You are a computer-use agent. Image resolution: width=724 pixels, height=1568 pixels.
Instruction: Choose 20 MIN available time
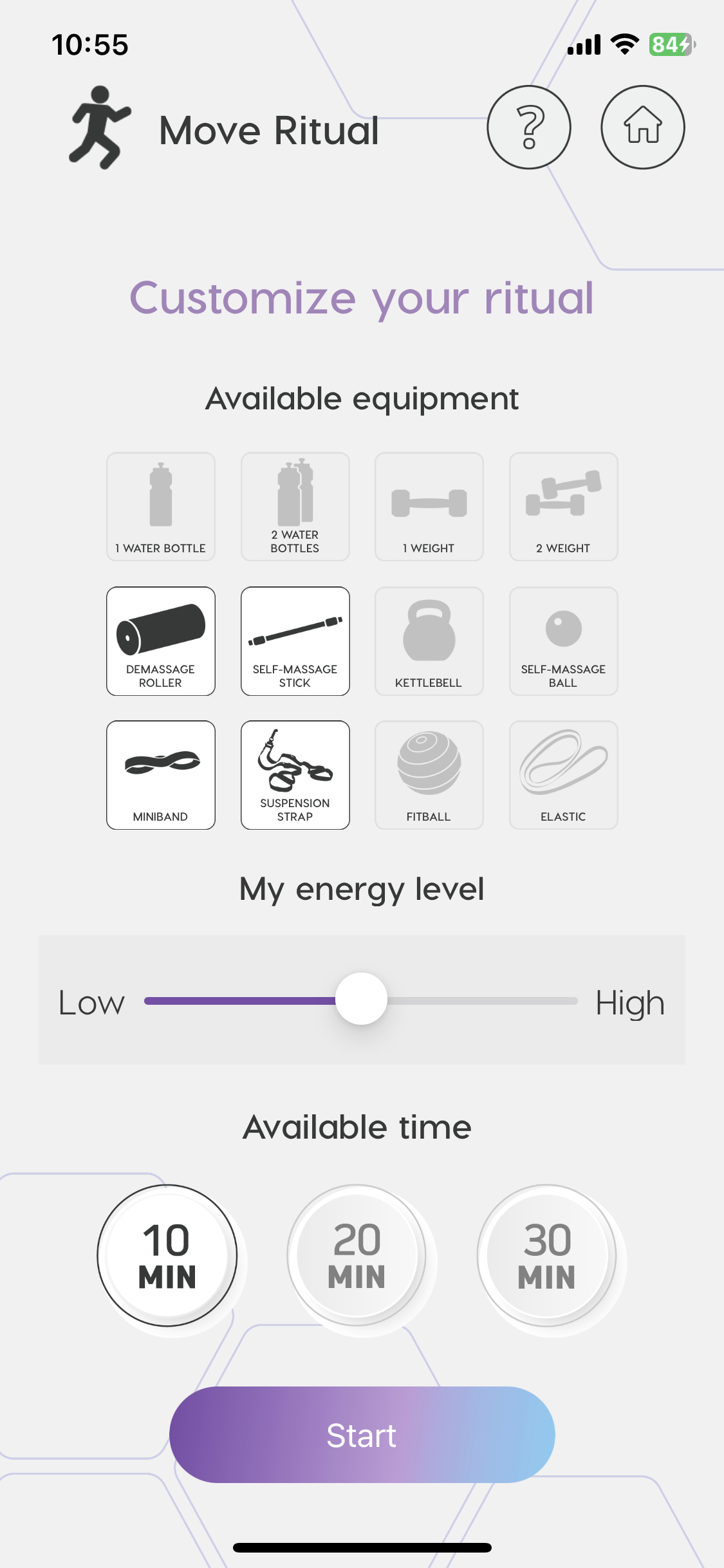tap(357, 1255)
